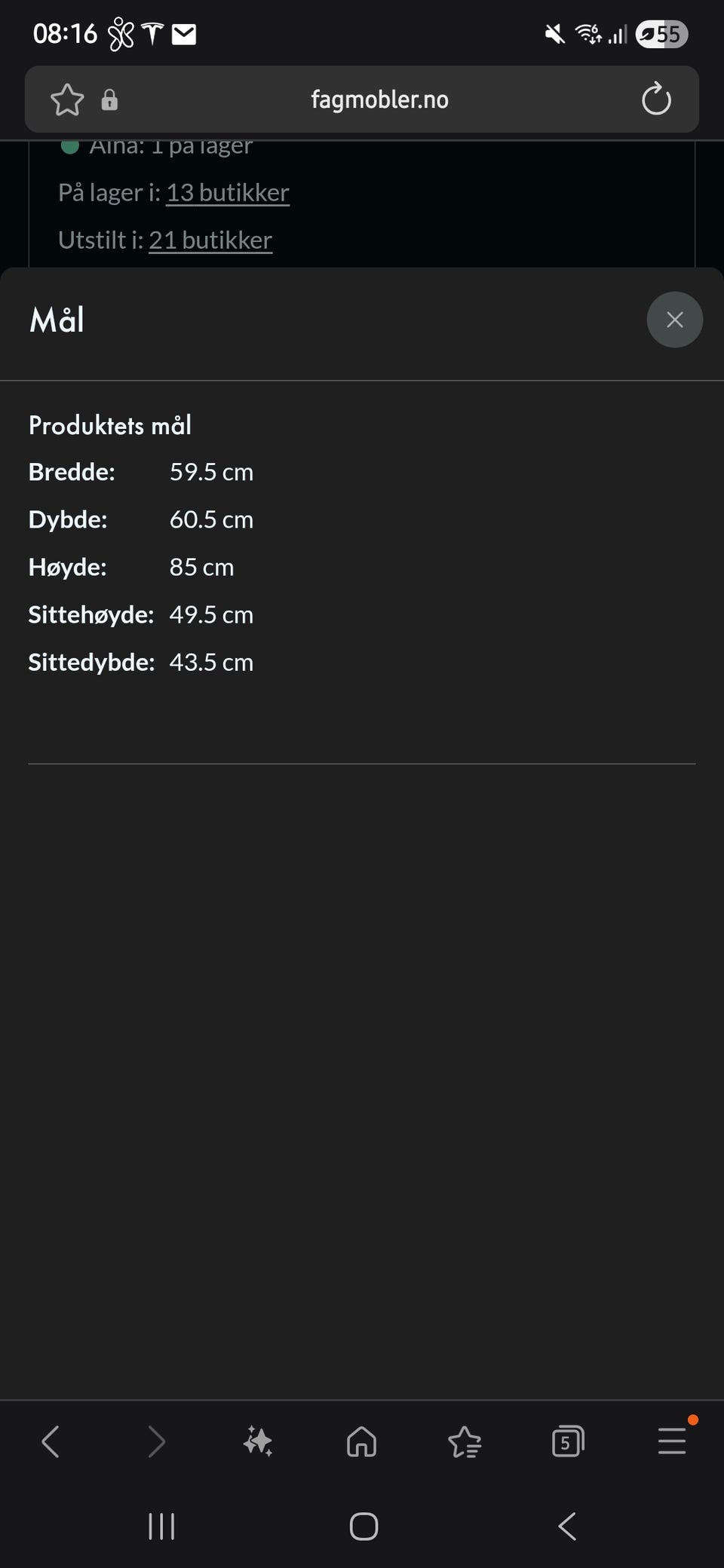
Task: Go to the browser home page
Action: pos(362,1441)
